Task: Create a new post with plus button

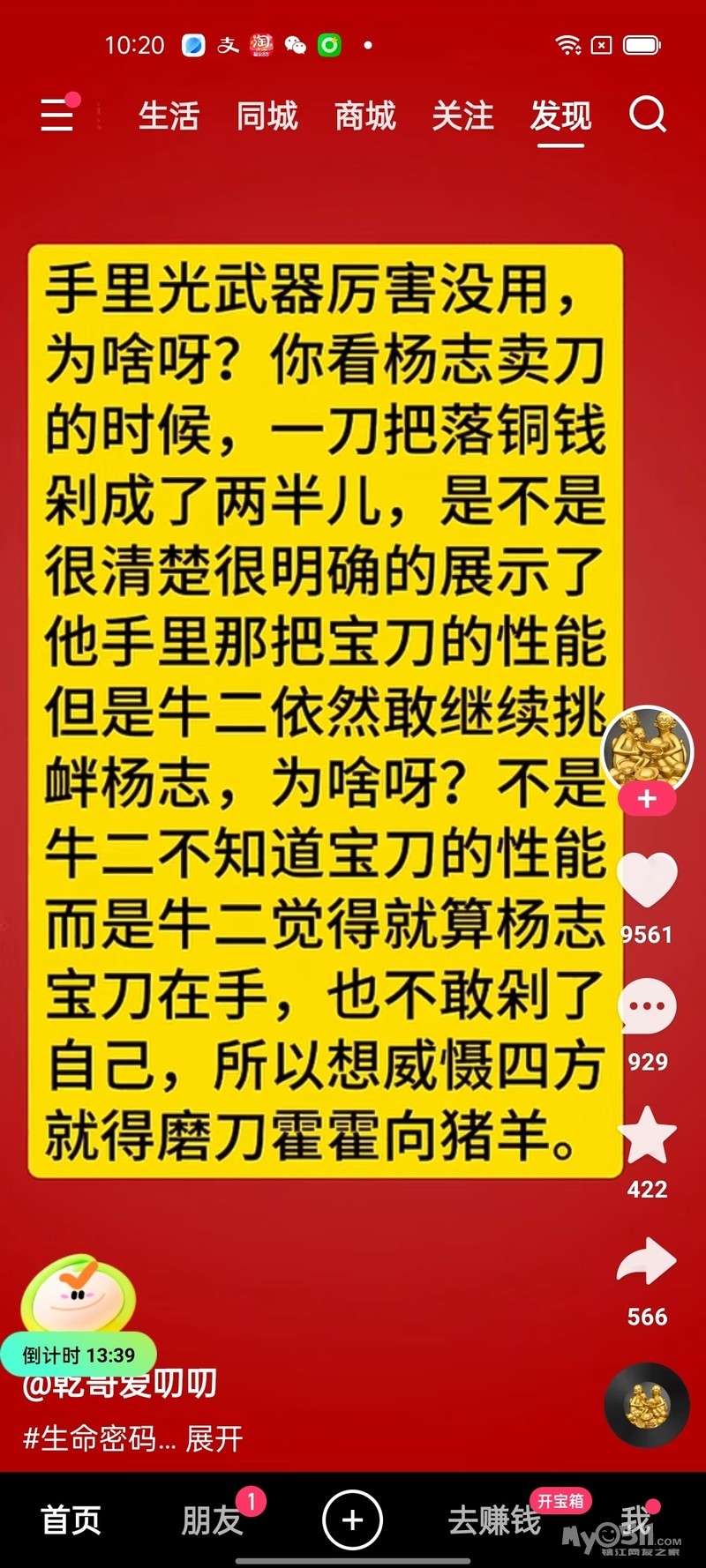Action: click(x=352, y=1519)
